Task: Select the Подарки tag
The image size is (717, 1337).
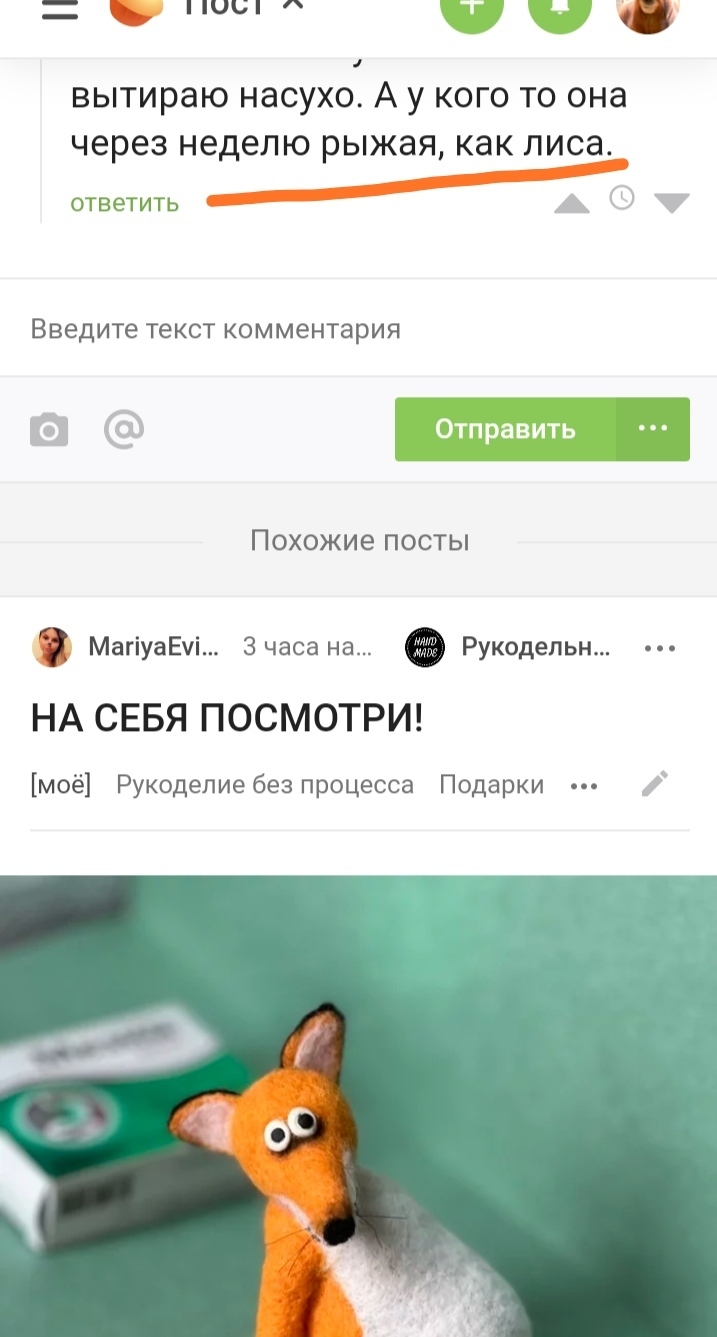Action: [491, 785]
